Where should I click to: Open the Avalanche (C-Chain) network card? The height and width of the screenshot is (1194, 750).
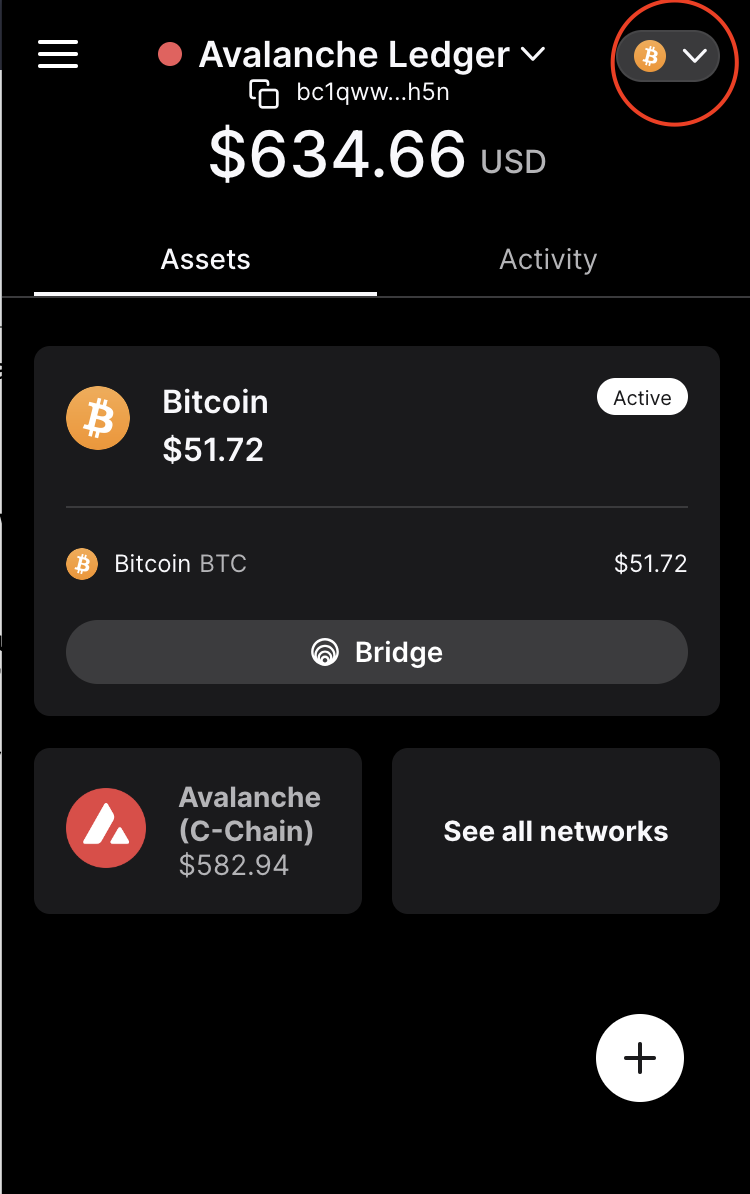pos(198,831)
